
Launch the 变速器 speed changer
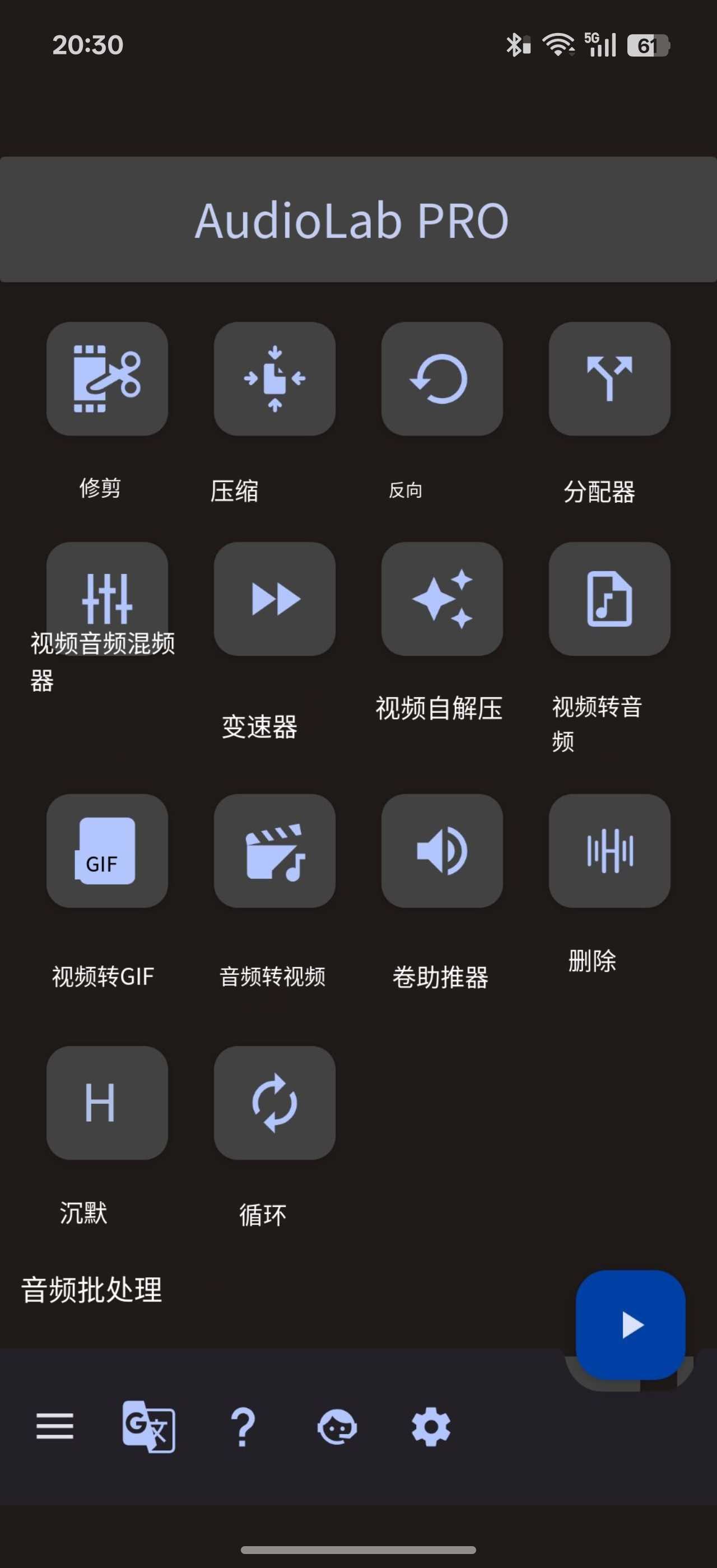pyautogui.click(x=274, y=599)
